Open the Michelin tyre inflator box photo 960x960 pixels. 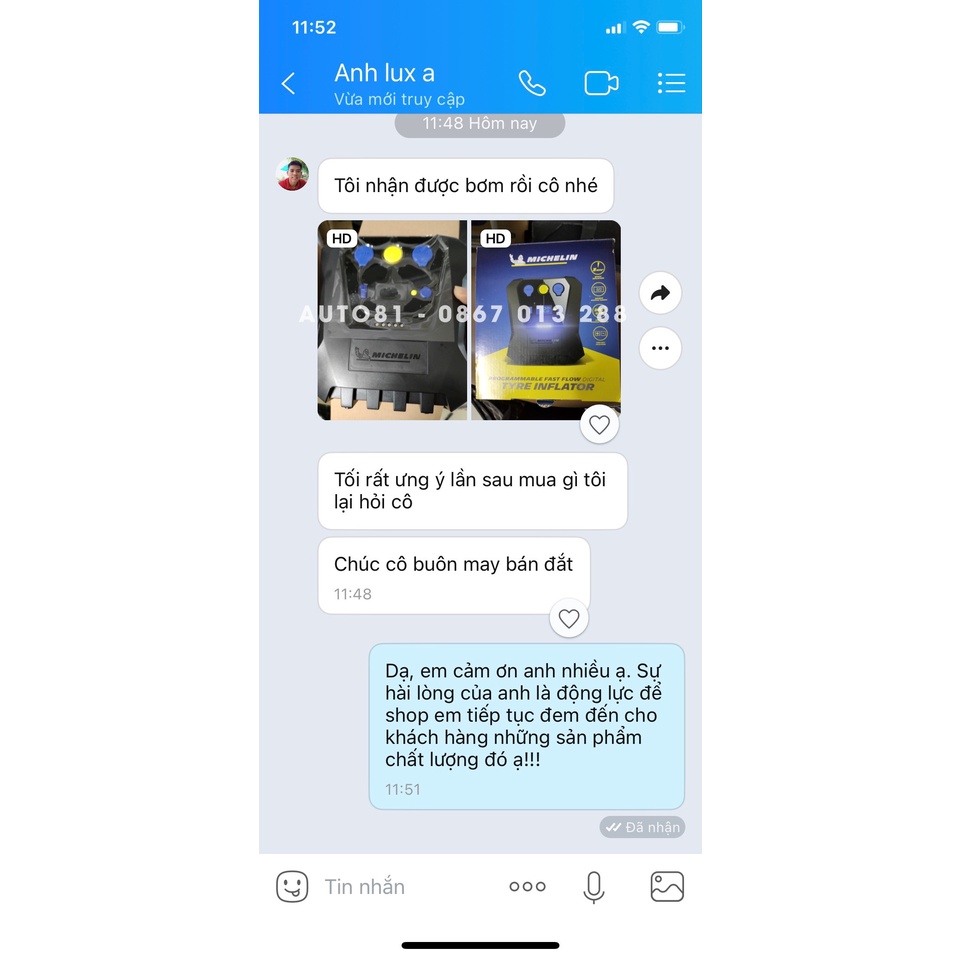tap(546, 320)
